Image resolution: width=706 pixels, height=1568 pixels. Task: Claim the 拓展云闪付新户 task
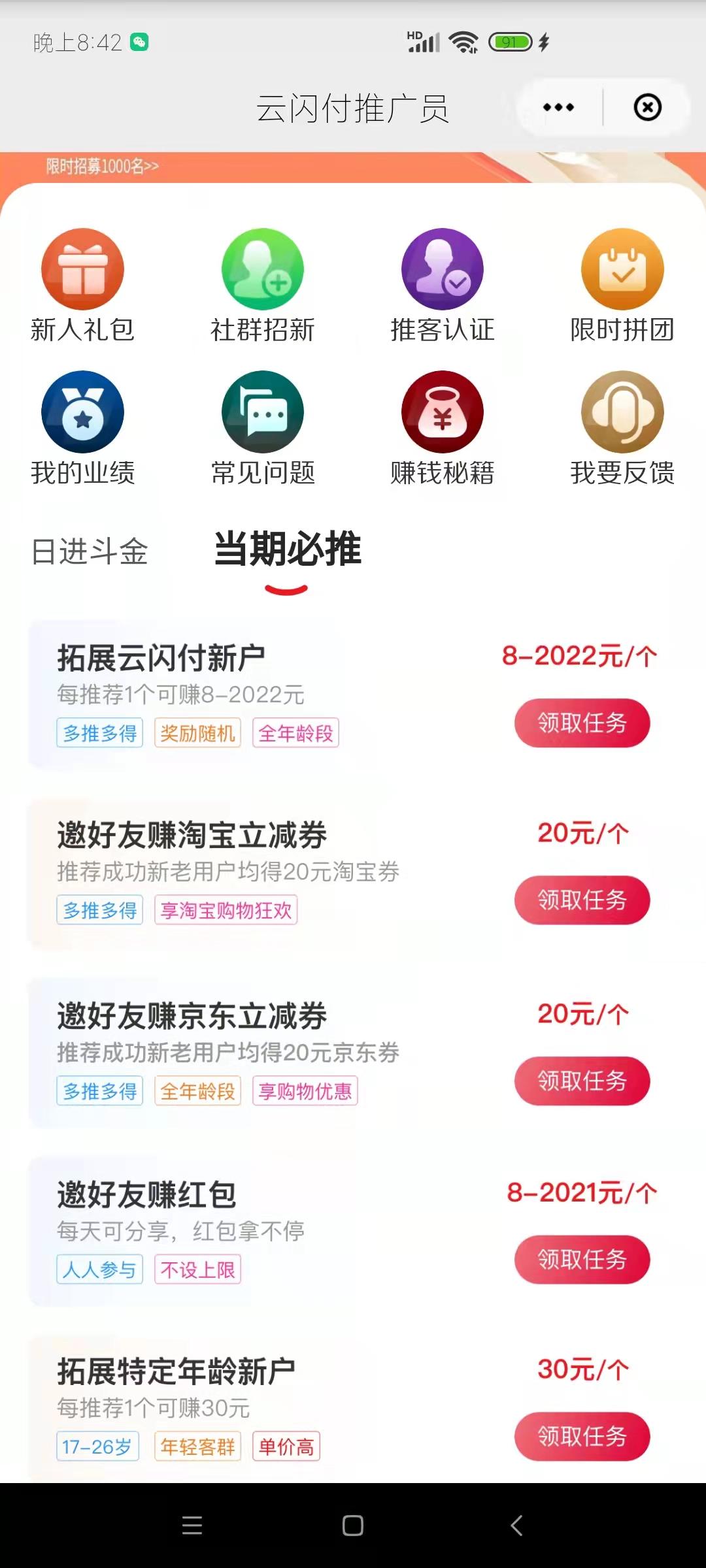[582, 723]
